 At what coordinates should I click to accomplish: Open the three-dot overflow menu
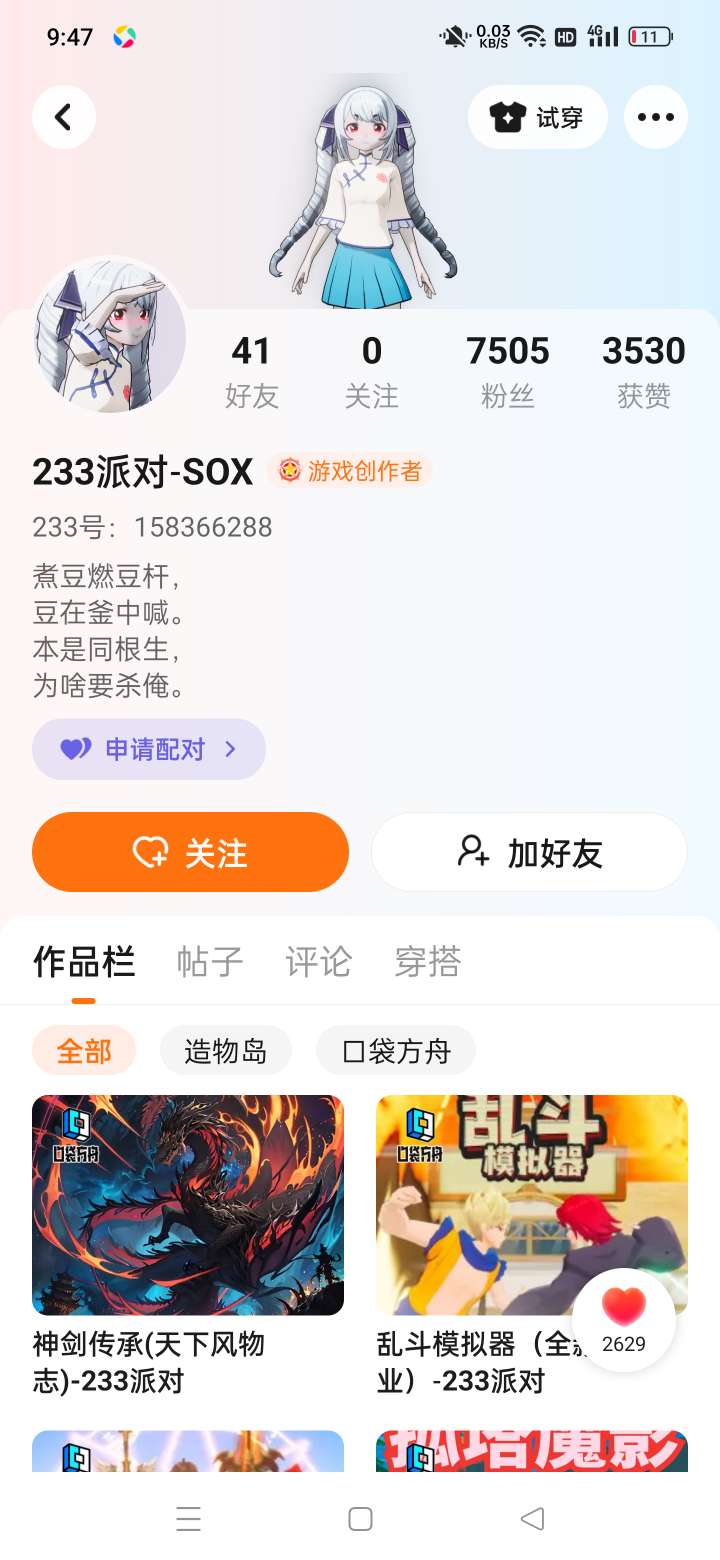(x=655, y=117)
